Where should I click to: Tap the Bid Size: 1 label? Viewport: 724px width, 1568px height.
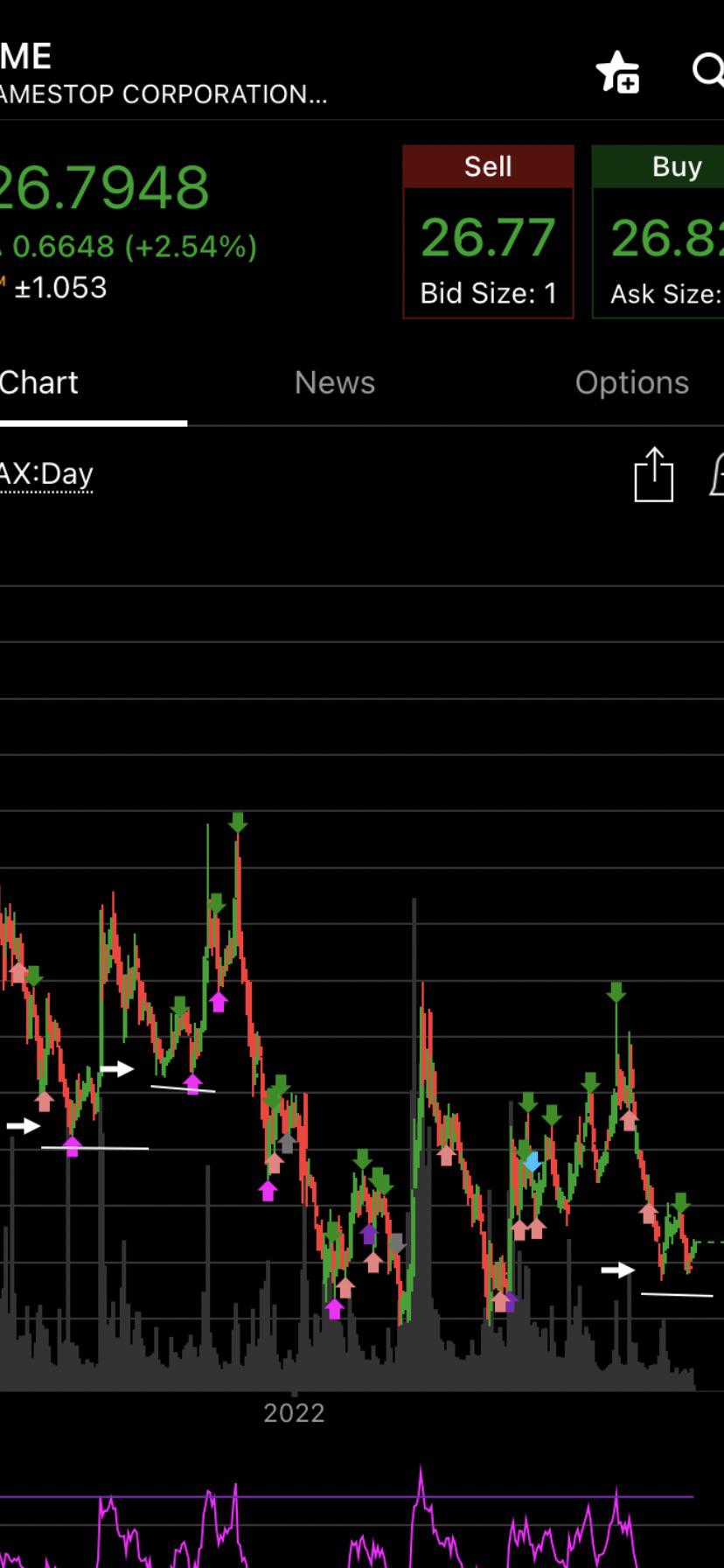pyautogui.click(x=488, y=293)
